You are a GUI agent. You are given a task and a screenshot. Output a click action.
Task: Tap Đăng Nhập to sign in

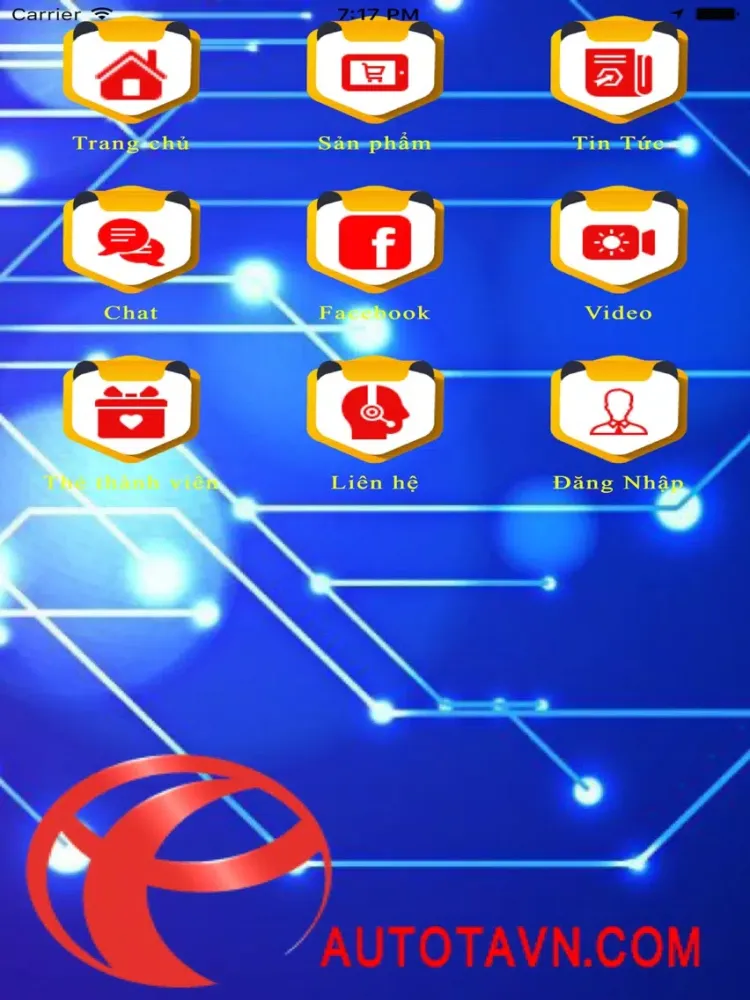coord(619,412)
